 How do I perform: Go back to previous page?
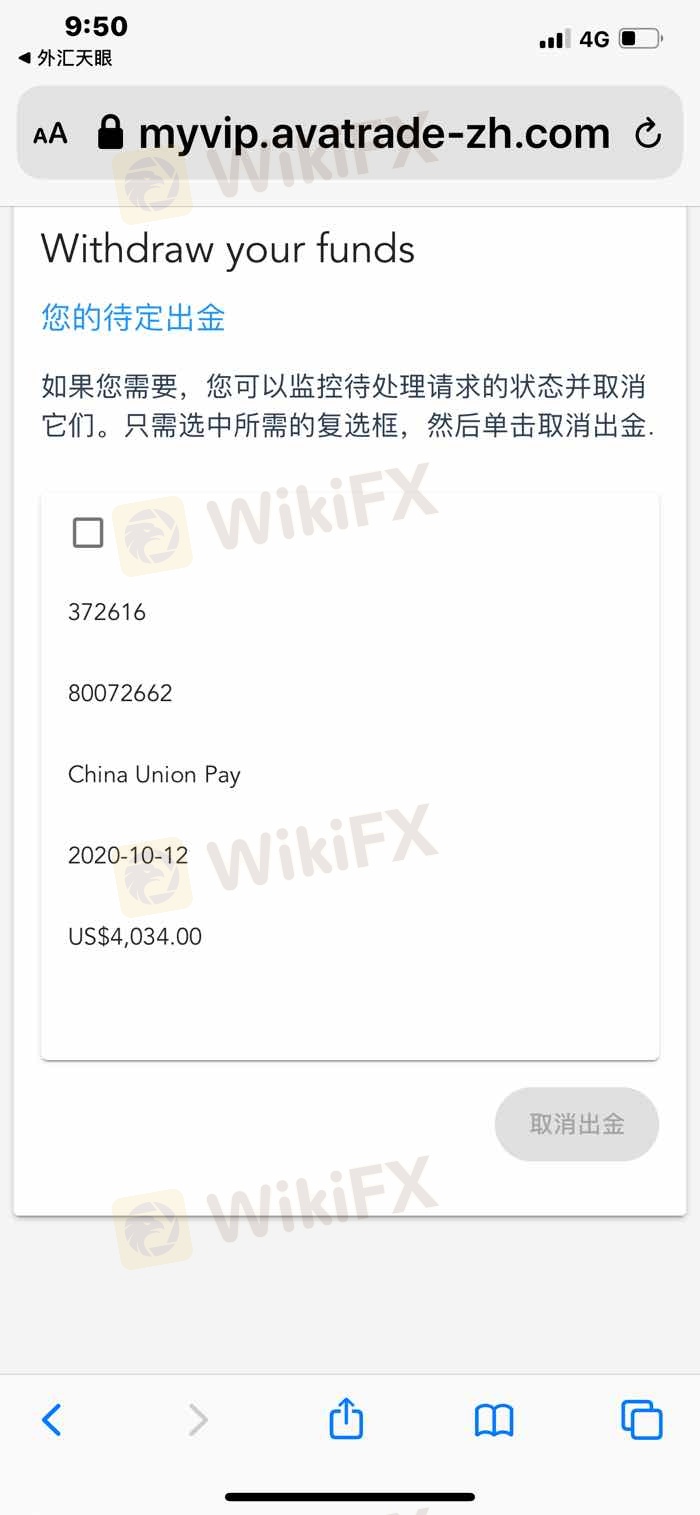tap(52, 1419)
